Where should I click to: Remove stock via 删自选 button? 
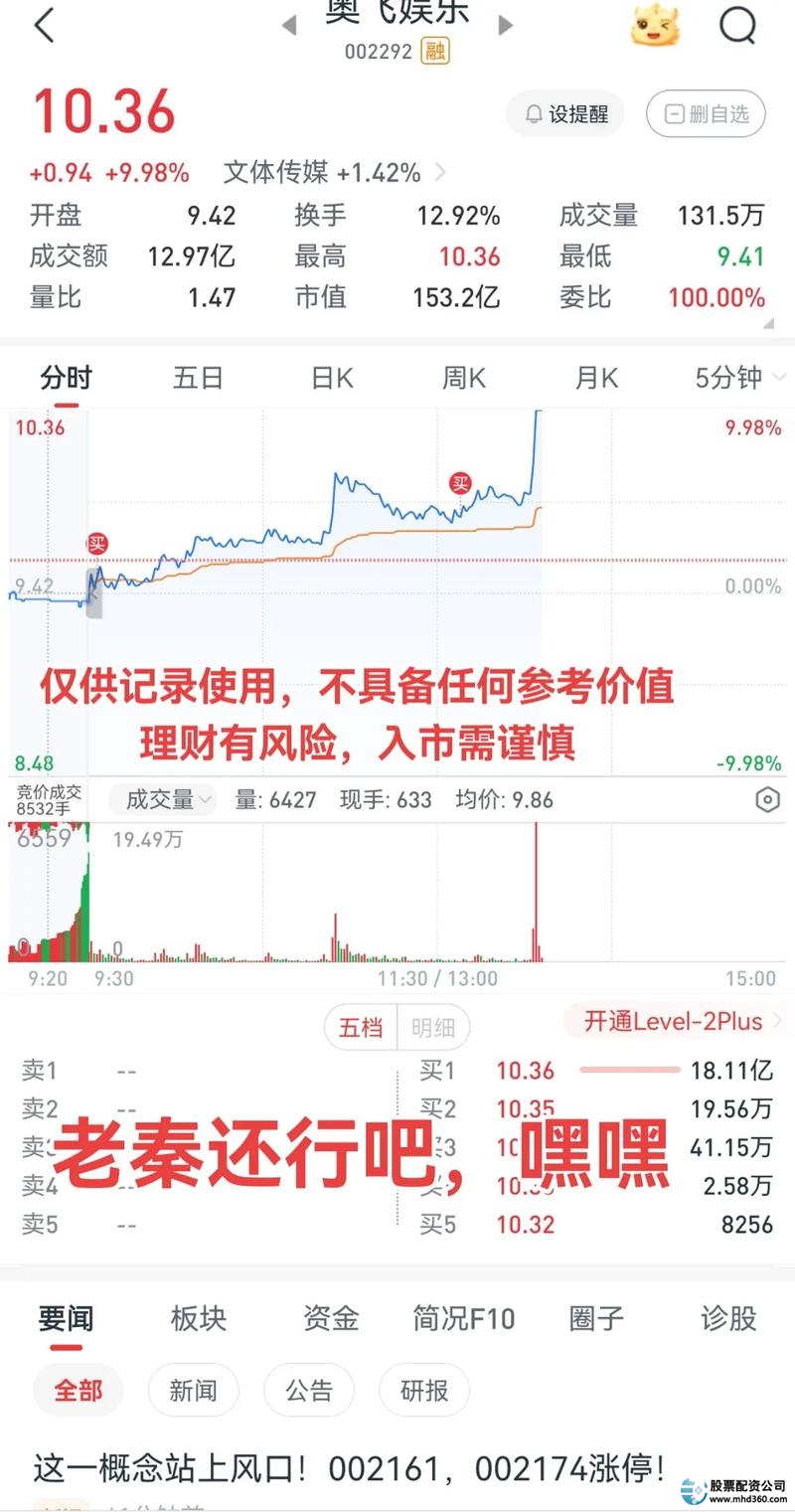tap(706, 114)
